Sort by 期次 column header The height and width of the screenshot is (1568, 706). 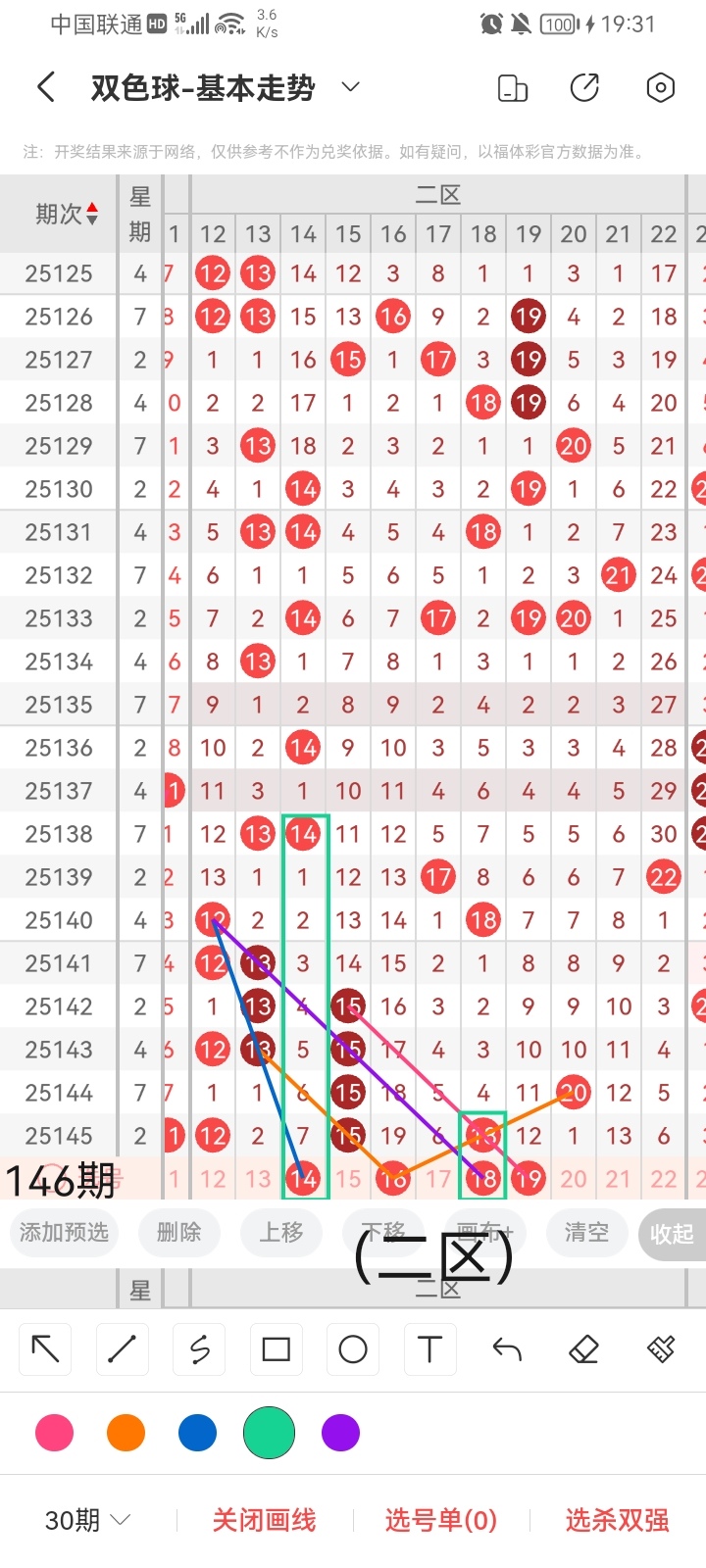(x=66, y=214)
